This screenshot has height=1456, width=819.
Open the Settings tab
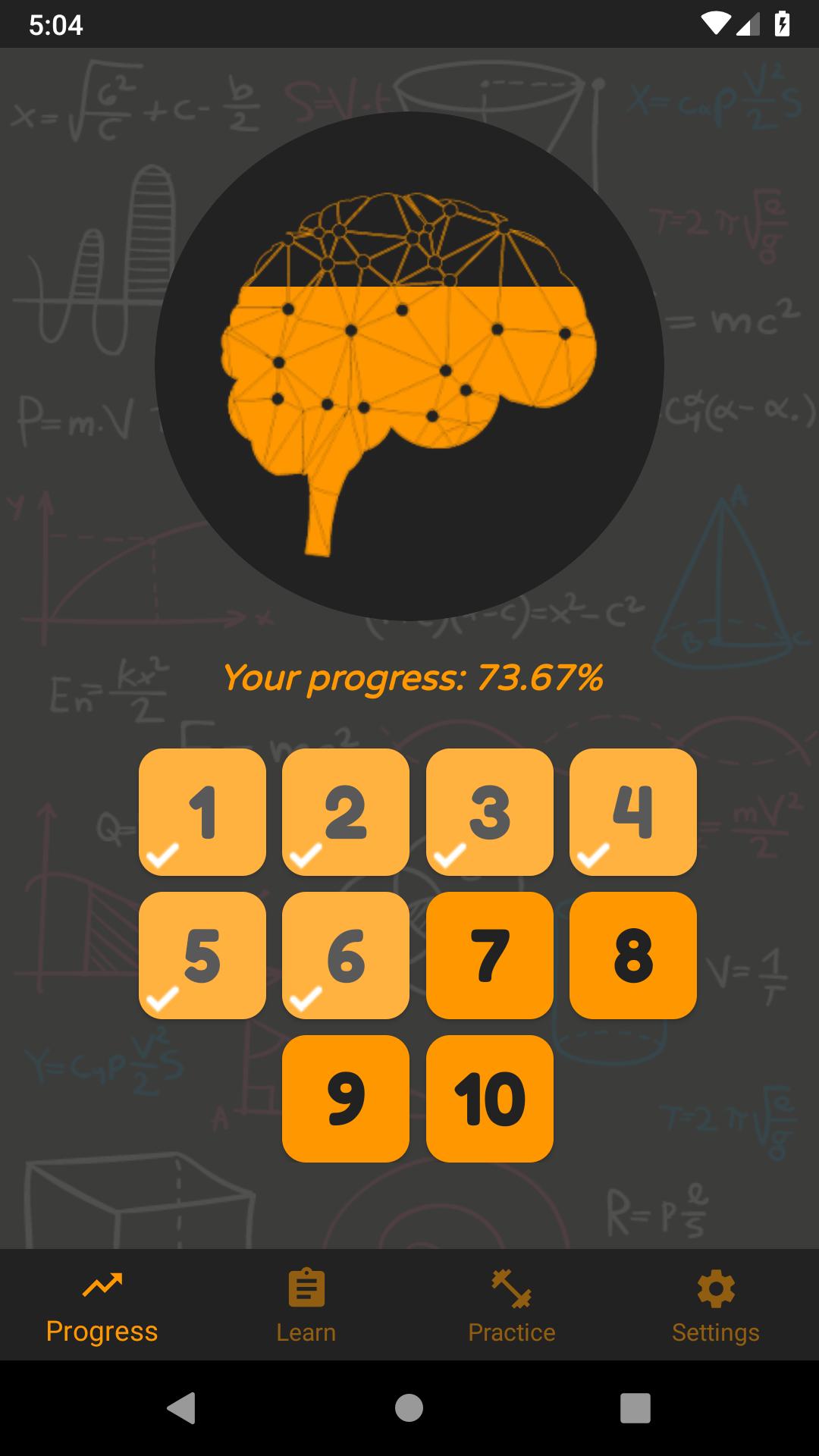tap(716, 1306)
